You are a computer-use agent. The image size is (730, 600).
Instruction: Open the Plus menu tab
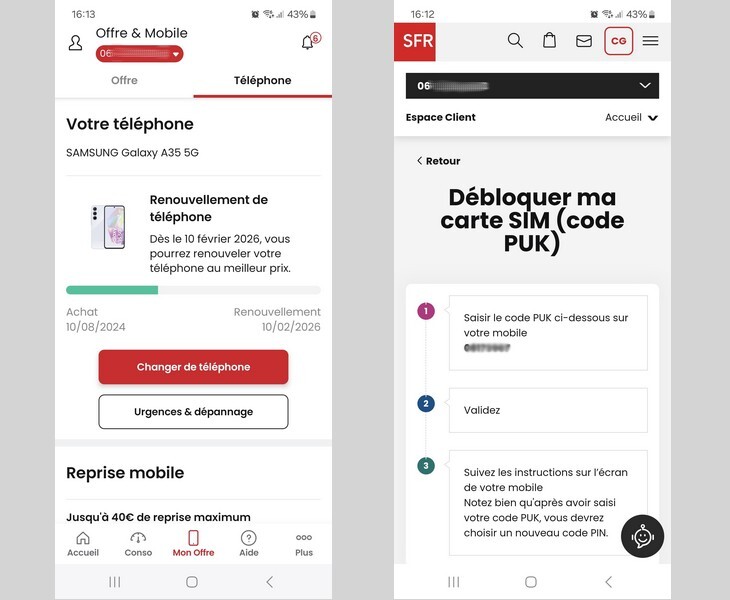pos(304,544)
